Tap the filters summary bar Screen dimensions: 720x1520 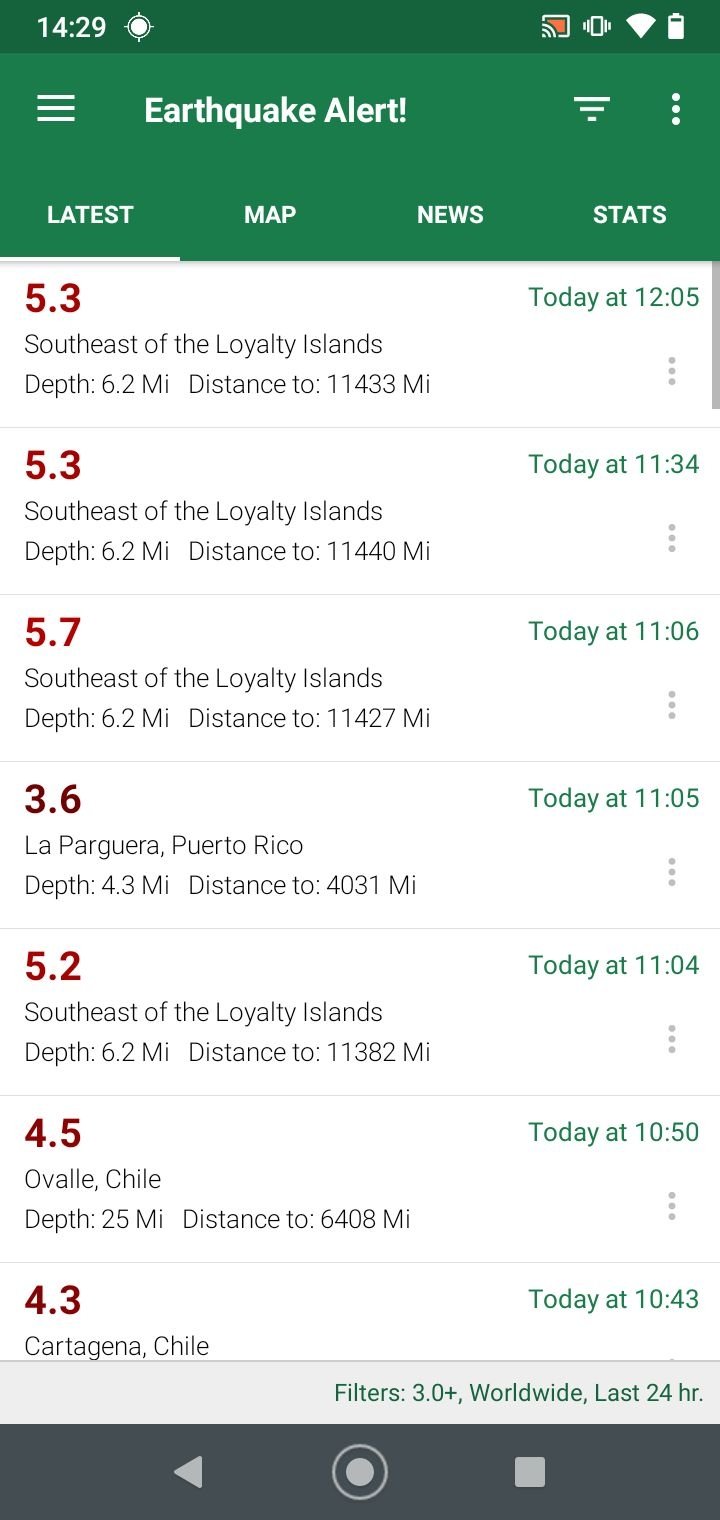point(360,1392)
